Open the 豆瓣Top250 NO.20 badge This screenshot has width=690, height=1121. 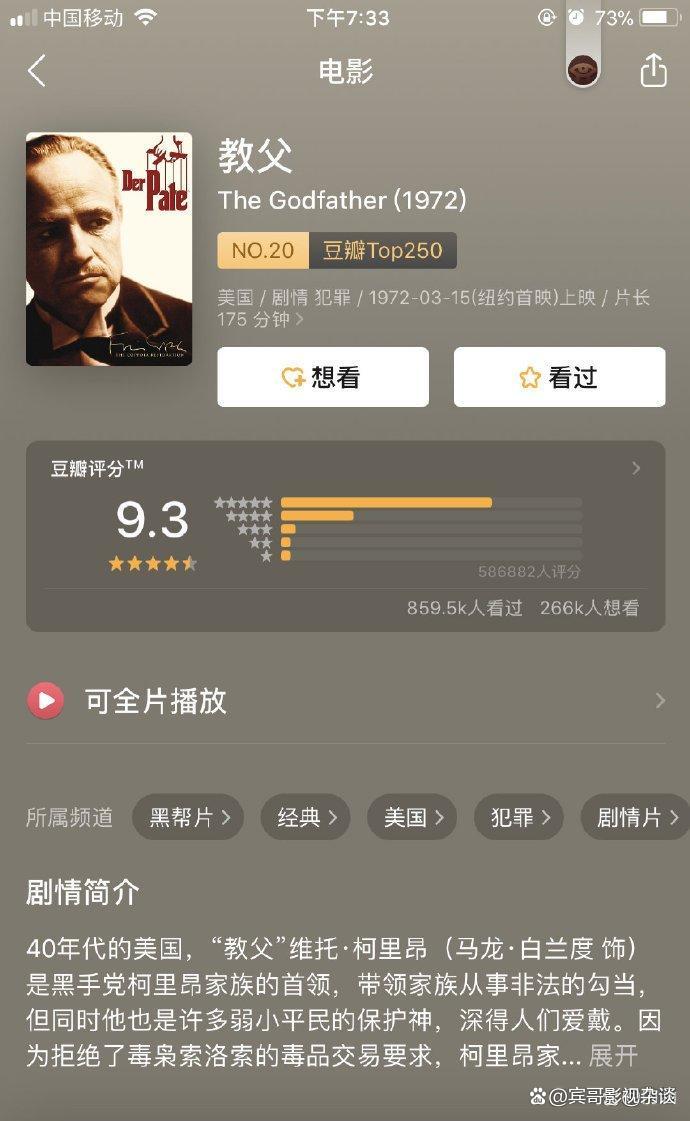click(x=337, y=250)
